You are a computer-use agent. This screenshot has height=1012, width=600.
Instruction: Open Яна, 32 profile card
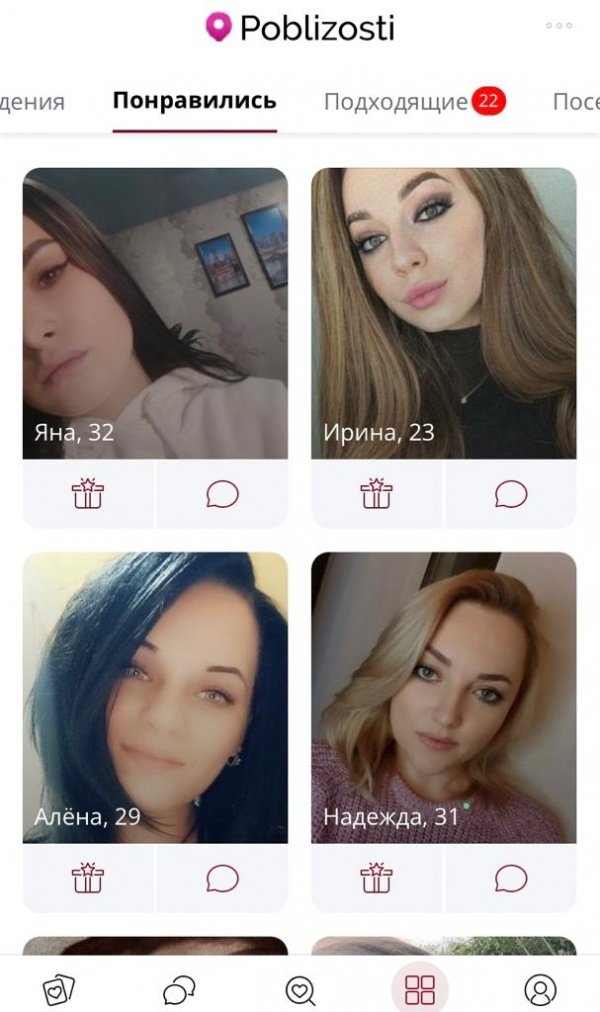155,312
